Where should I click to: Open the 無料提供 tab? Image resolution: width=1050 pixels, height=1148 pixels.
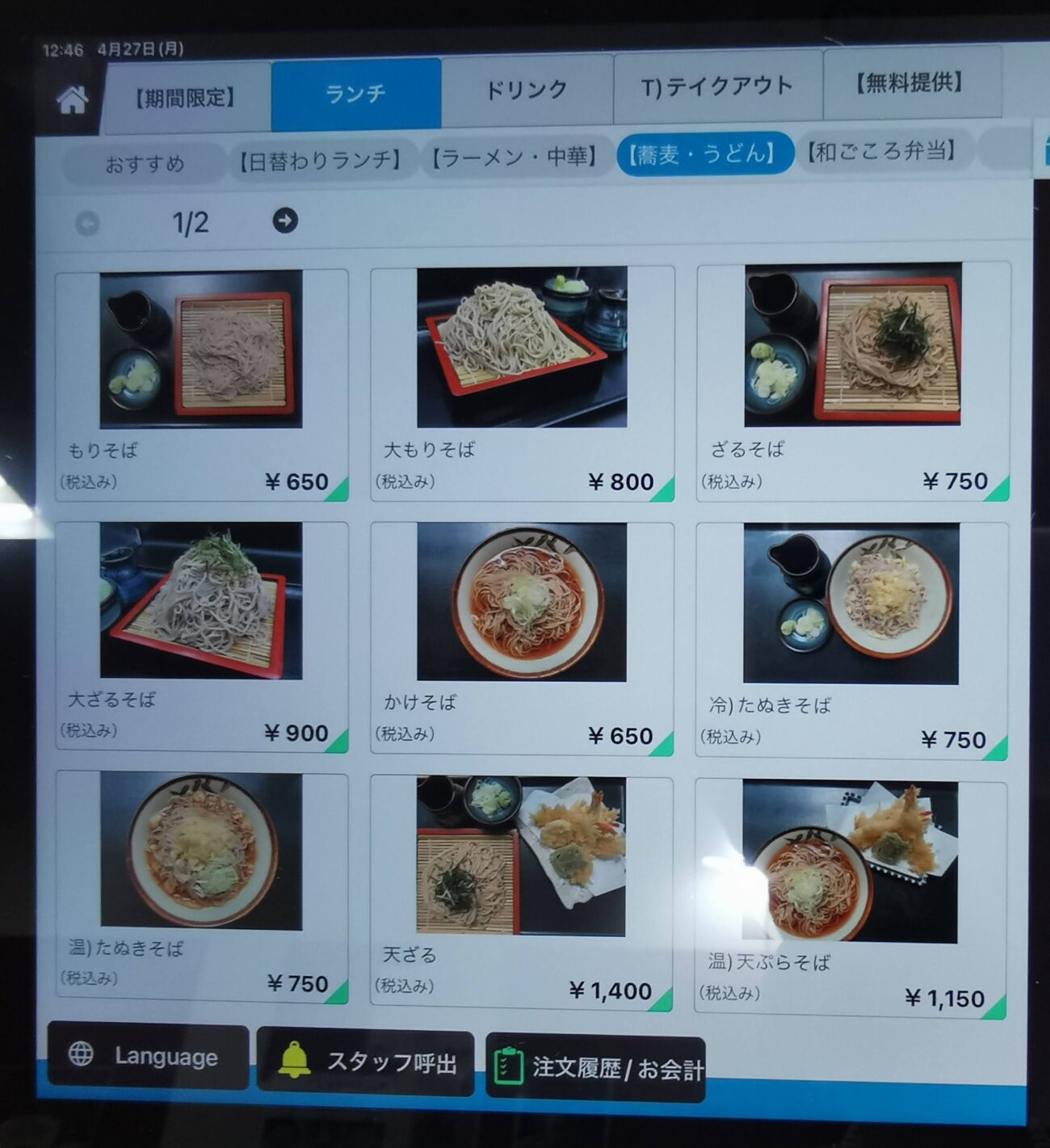pos(910,83)
